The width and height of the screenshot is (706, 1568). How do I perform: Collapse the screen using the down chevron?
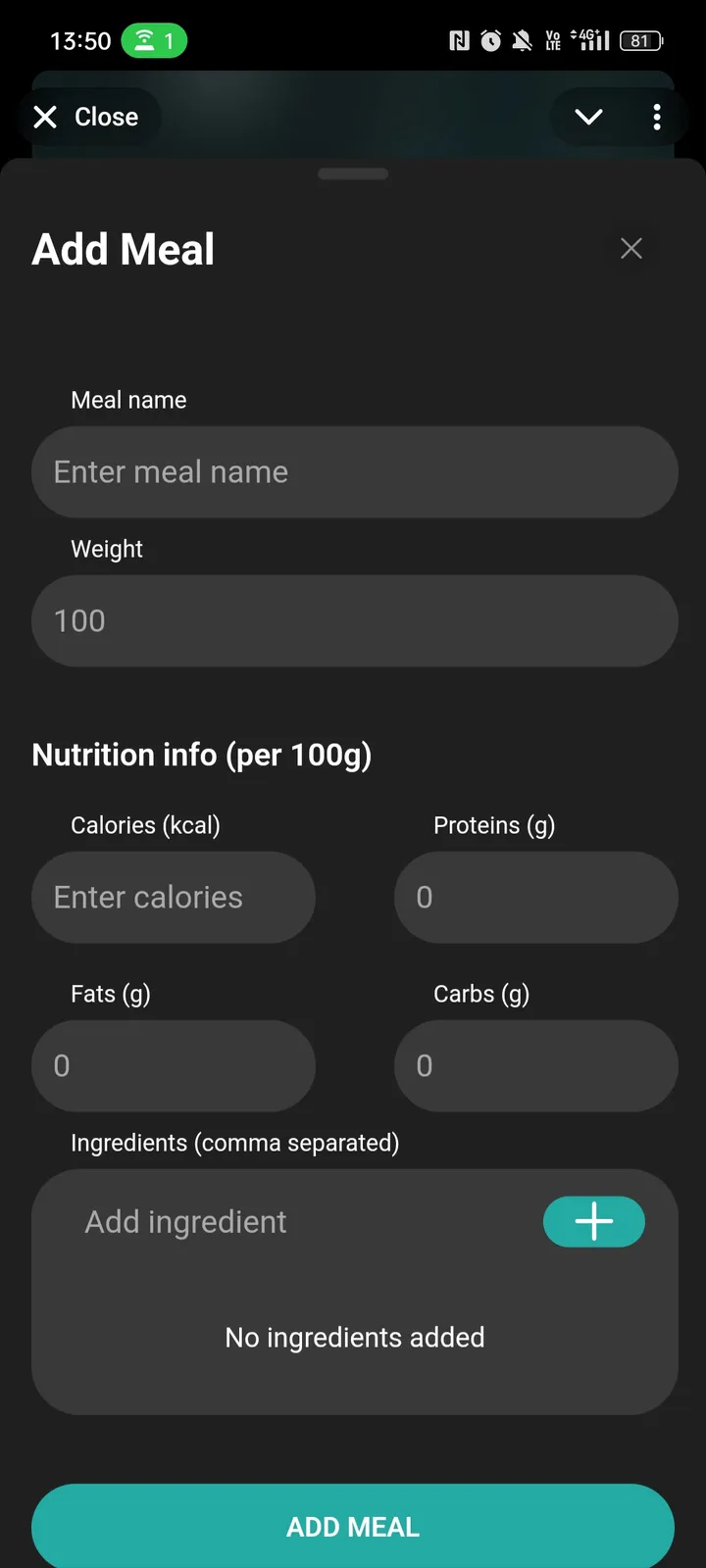(588, 117)
